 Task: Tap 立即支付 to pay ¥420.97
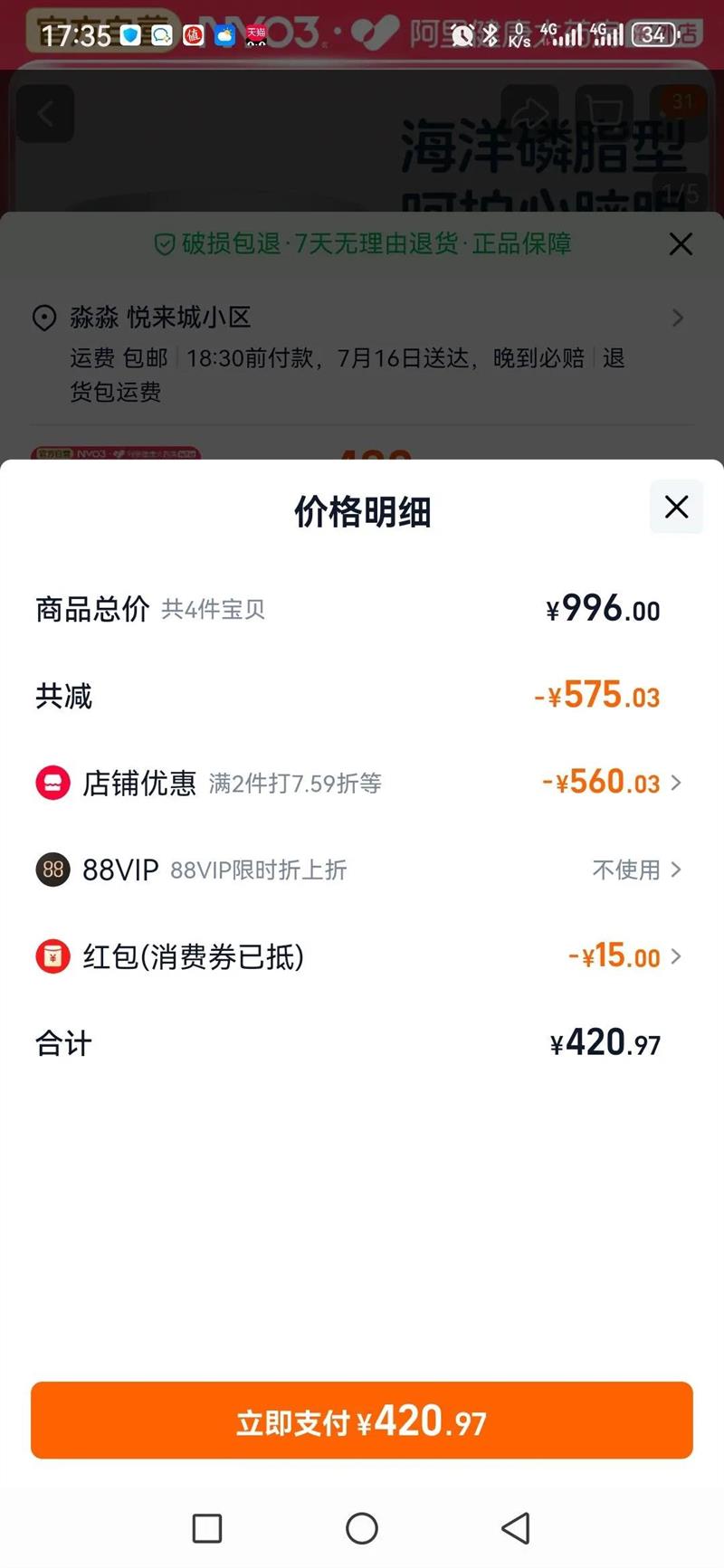[x=362, y=1421]
